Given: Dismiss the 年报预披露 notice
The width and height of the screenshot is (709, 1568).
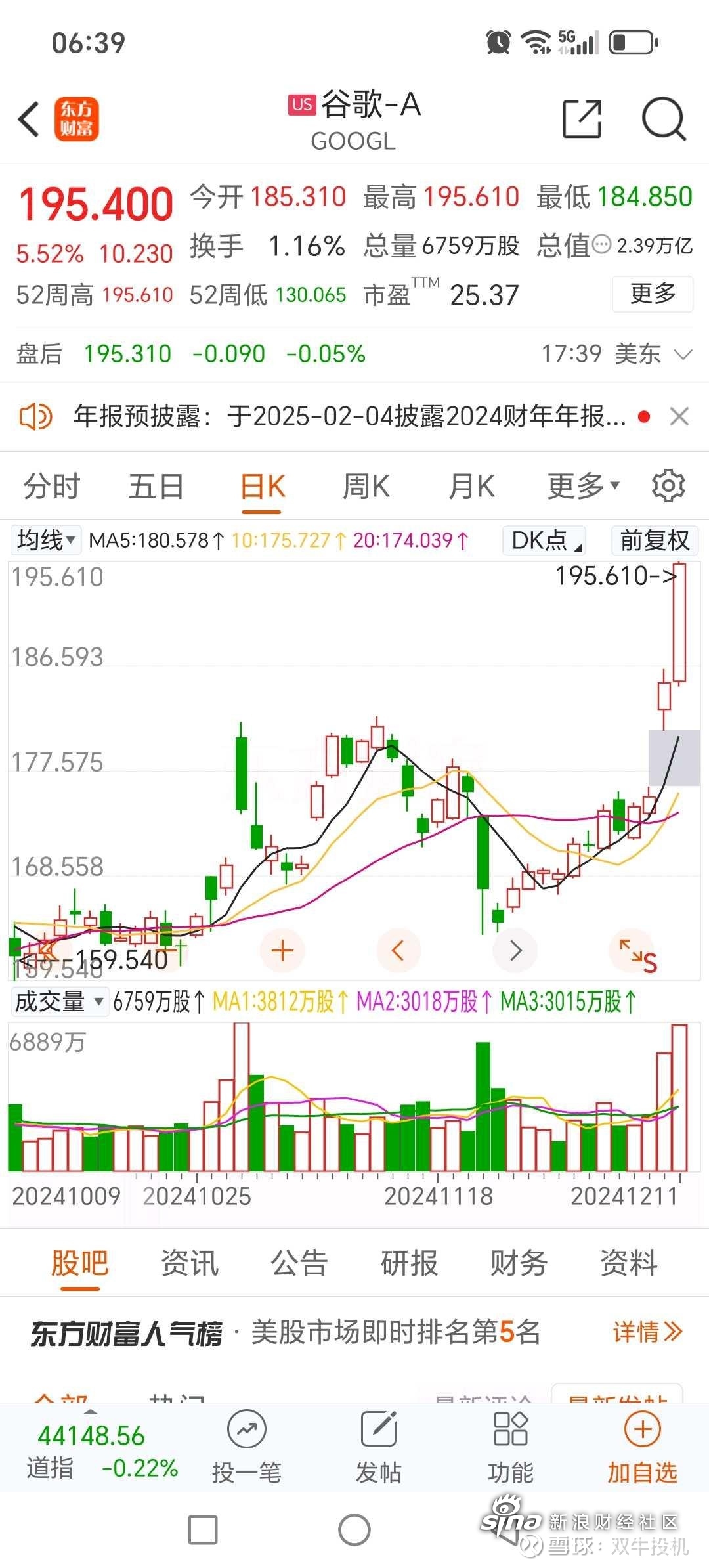Looking at the screenshot, I should click(x=679, y=416).
